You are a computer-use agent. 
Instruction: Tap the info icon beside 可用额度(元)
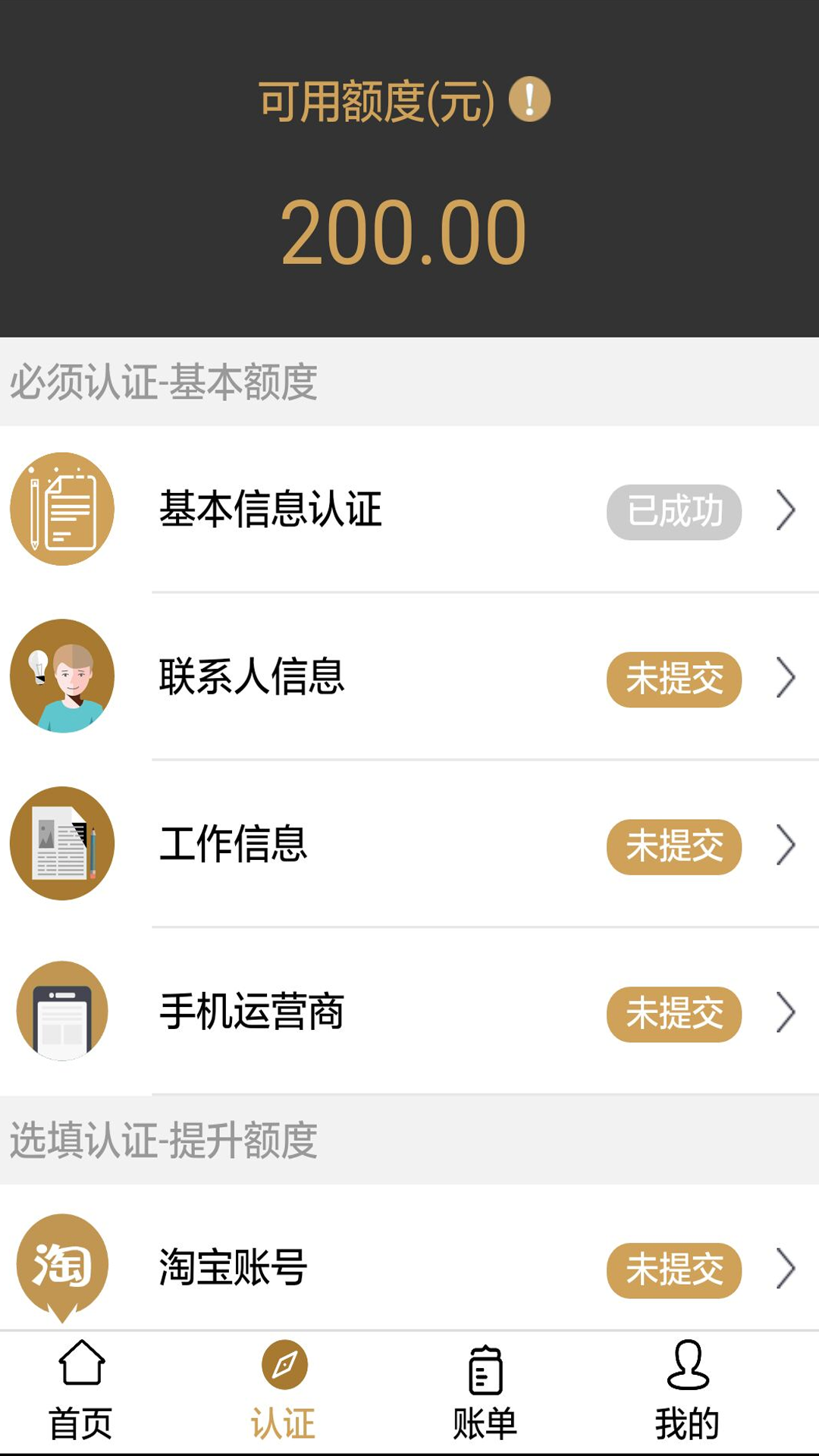coord(529,99)
